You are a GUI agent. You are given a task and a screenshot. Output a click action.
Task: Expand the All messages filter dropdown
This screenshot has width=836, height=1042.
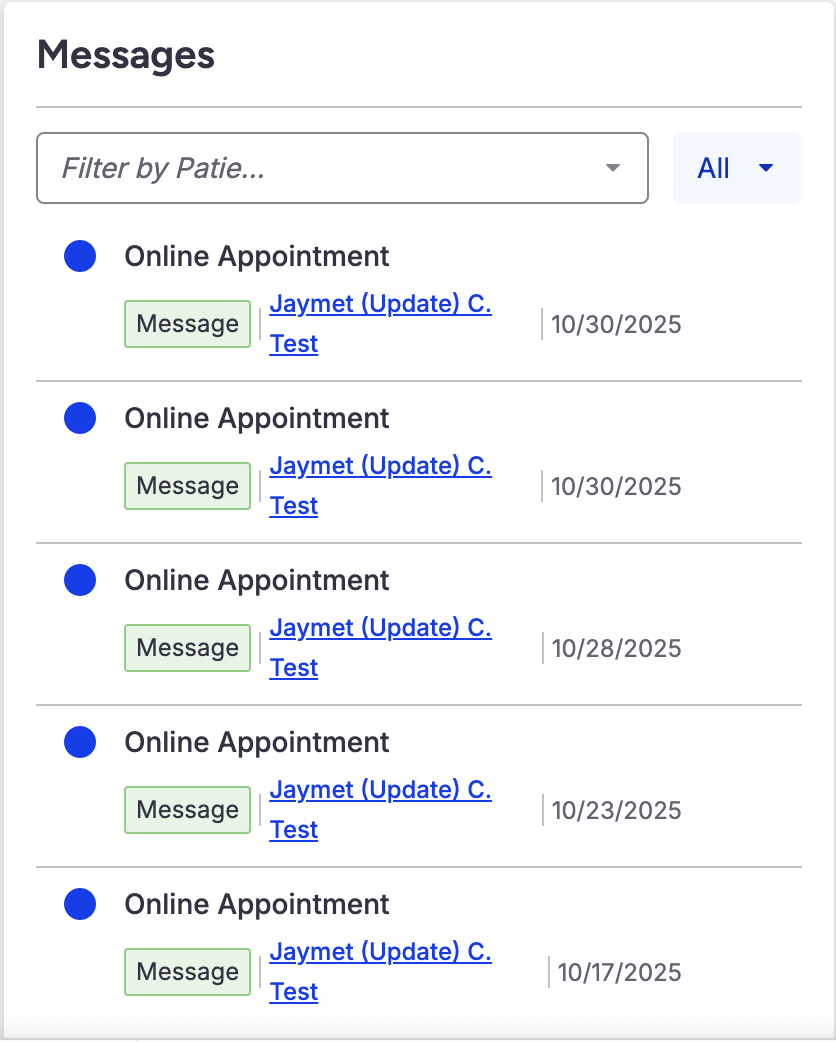pos(737,168)
